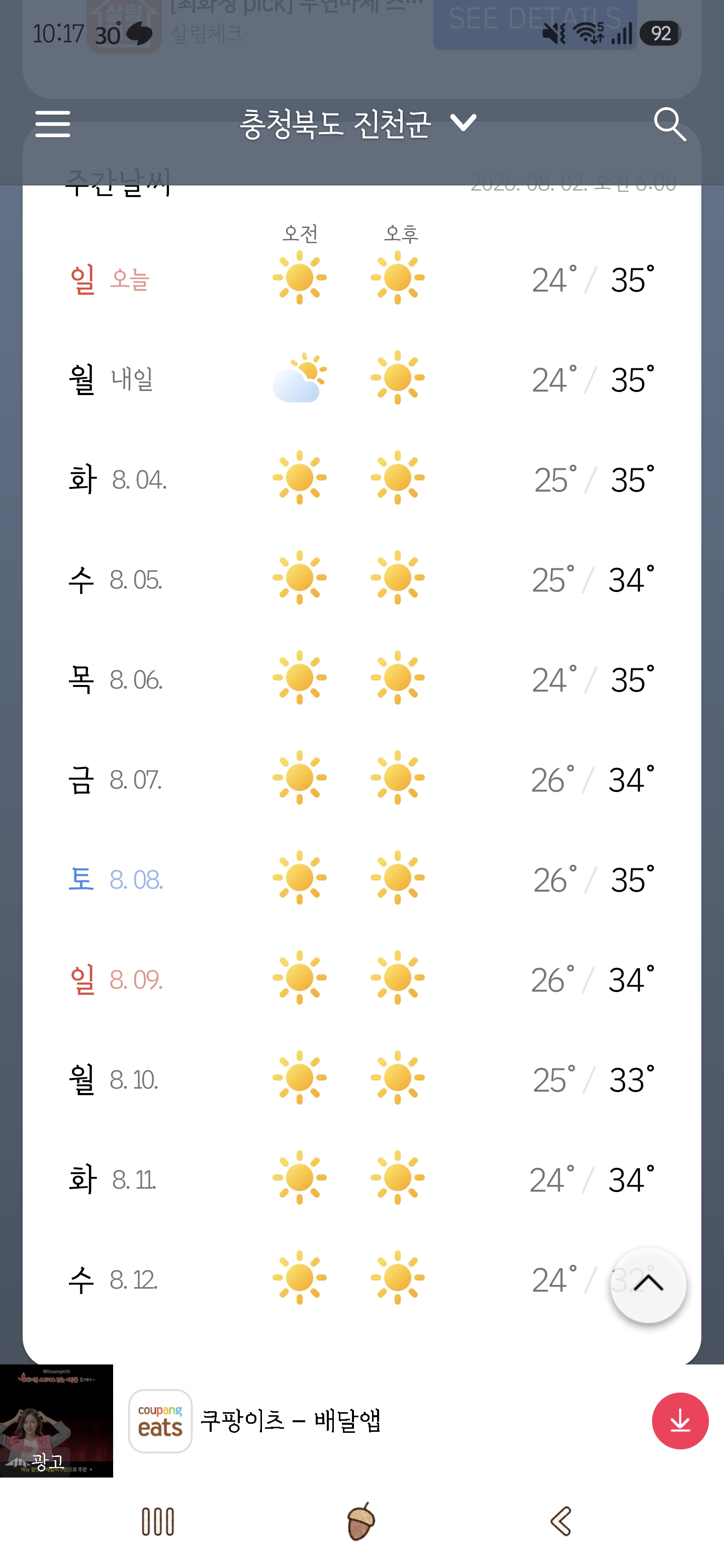724x1568 pixels.
Task: Download the Coupang Eats app
Action: (x=680, y=1421)
